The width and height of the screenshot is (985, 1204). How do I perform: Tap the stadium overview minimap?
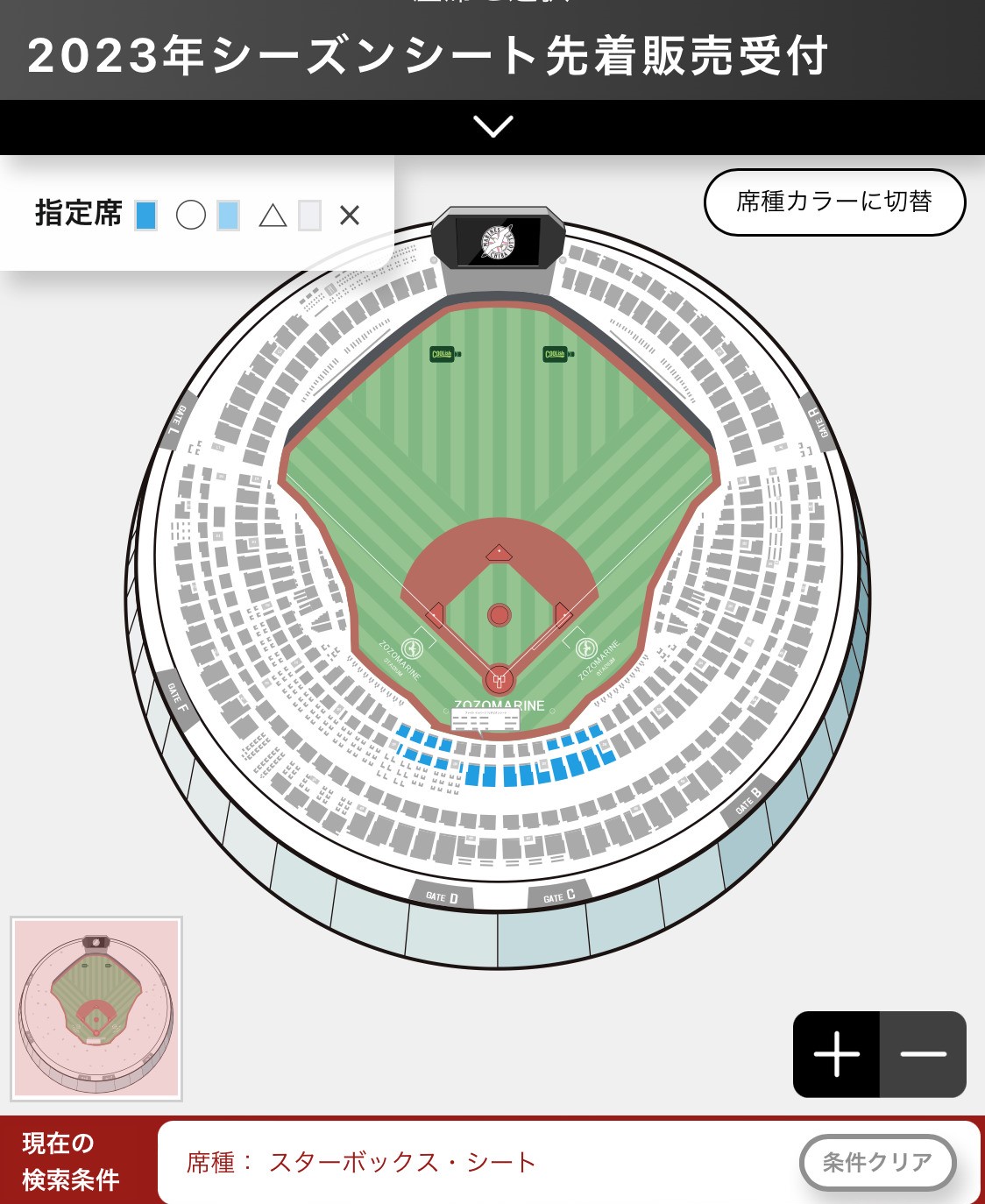click(x=96, y=1009)
